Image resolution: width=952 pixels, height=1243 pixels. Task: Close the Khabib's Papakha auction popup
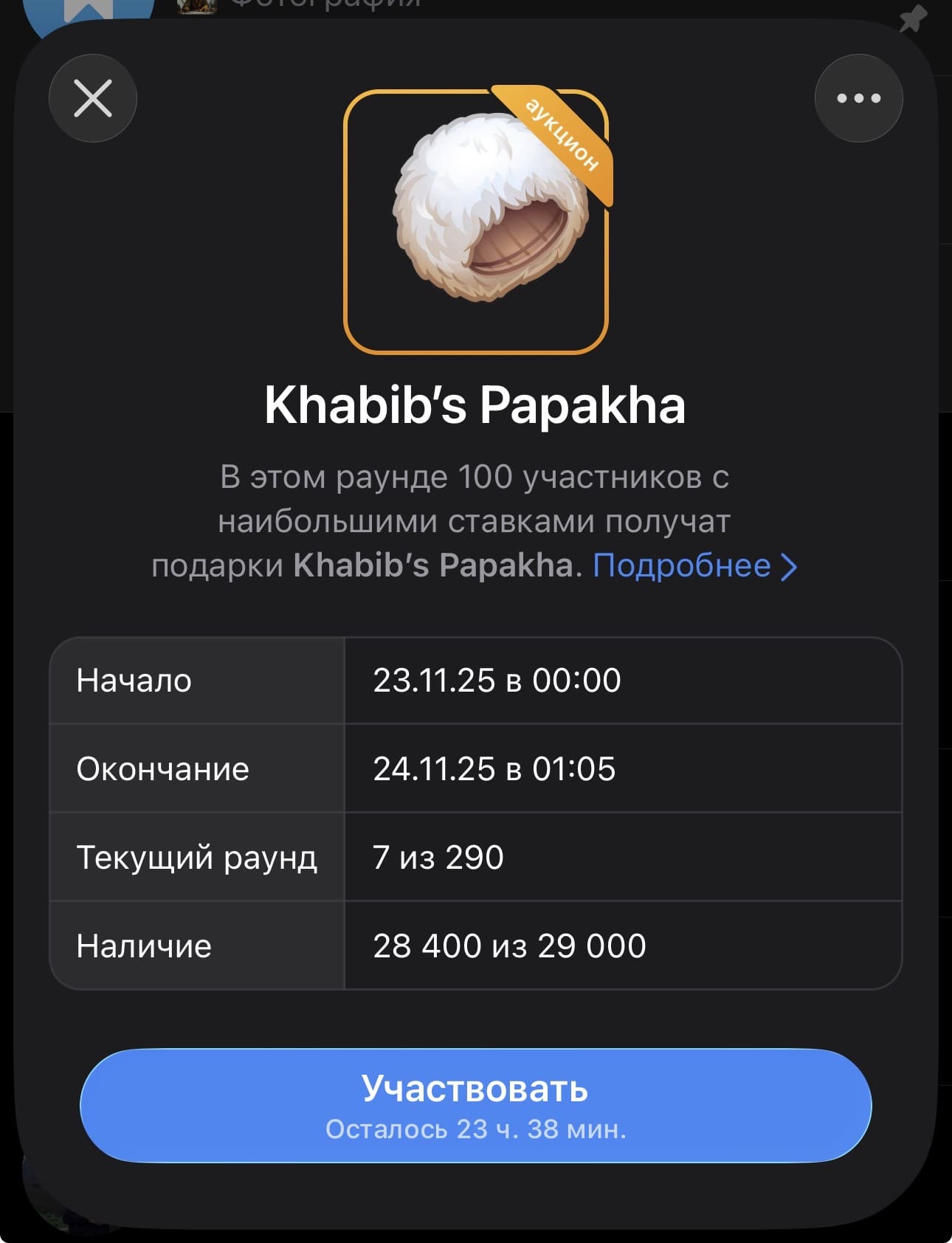(x=93, y=98)
